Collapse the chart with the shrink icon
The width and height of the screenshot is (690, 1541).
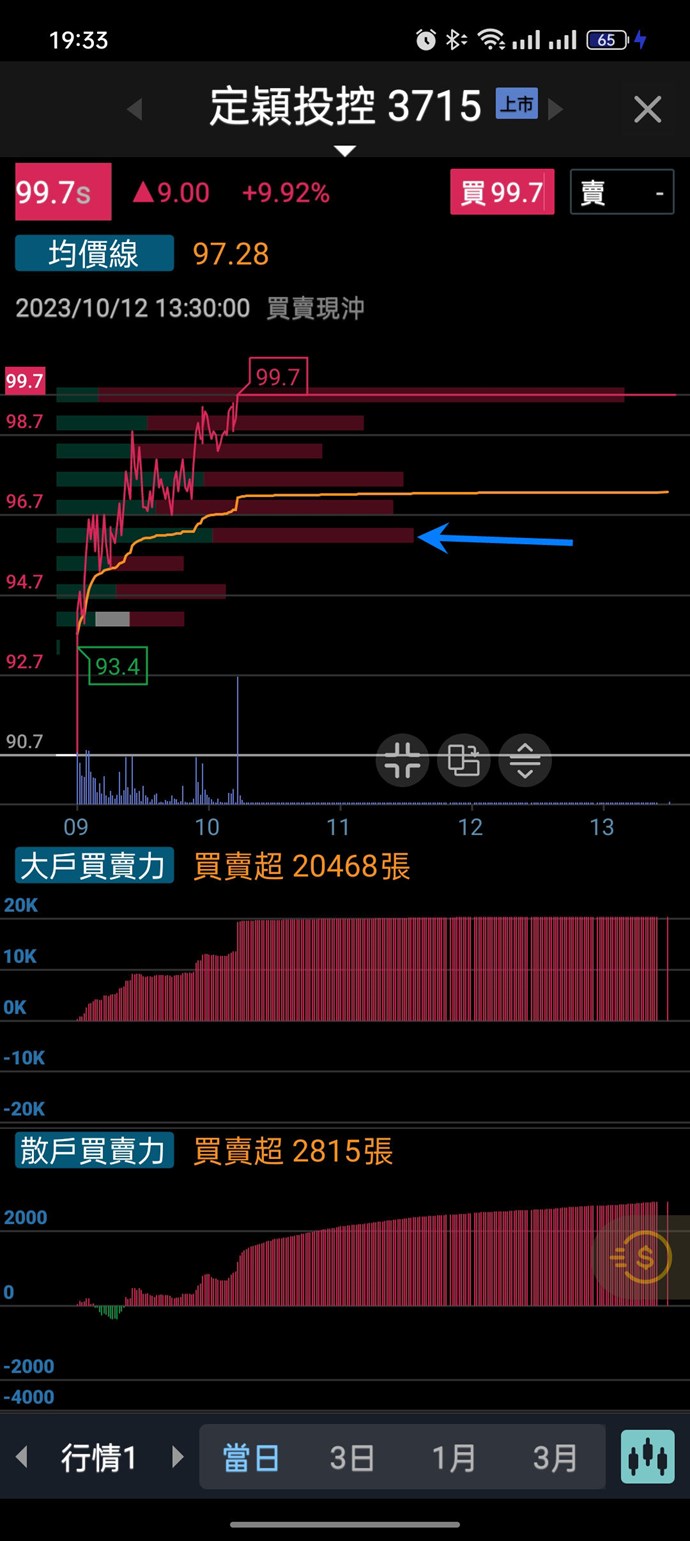[402, 761]
